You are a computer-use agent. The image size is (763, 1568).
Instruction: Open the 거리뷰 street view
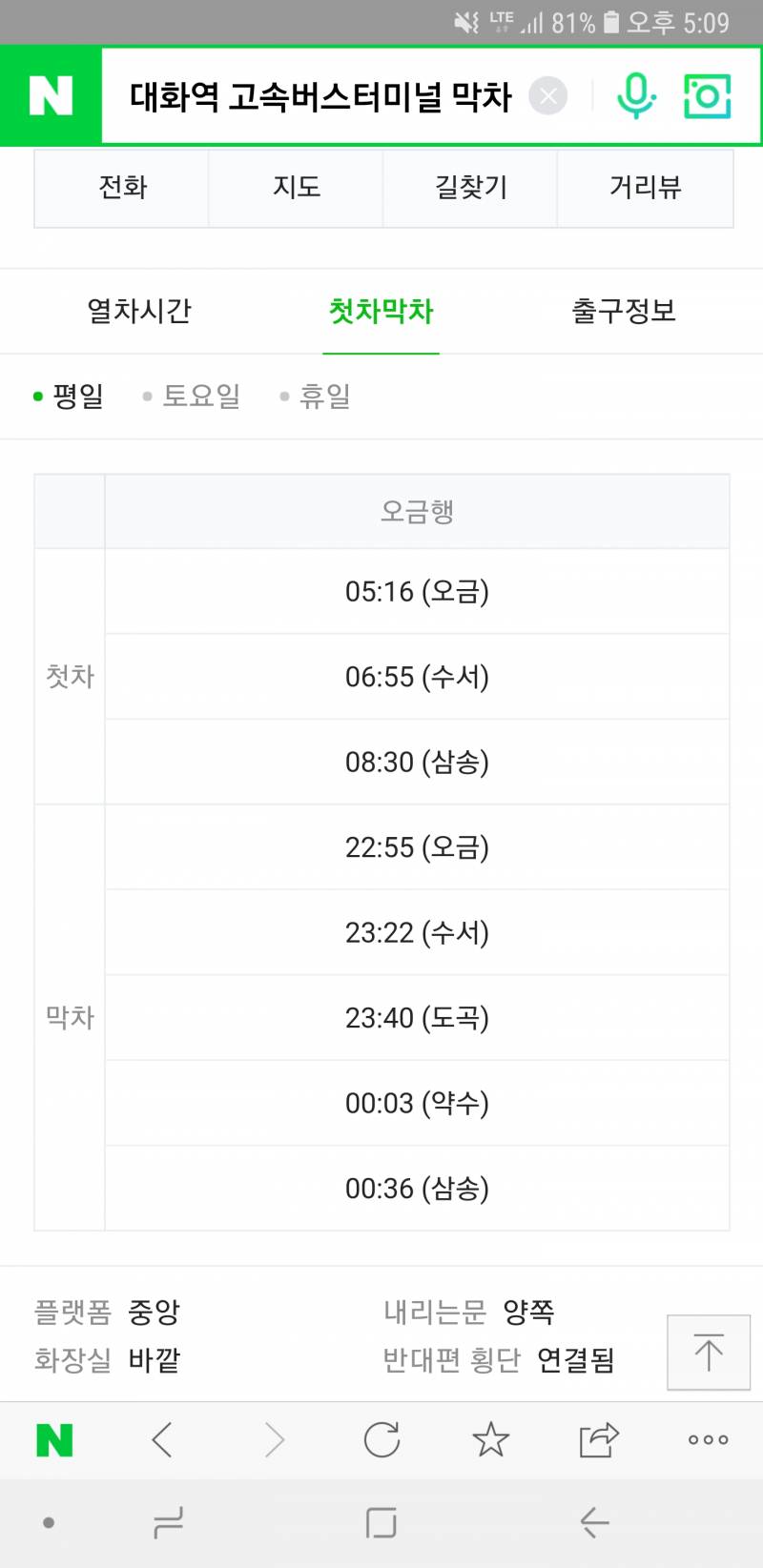coord(645,188)
